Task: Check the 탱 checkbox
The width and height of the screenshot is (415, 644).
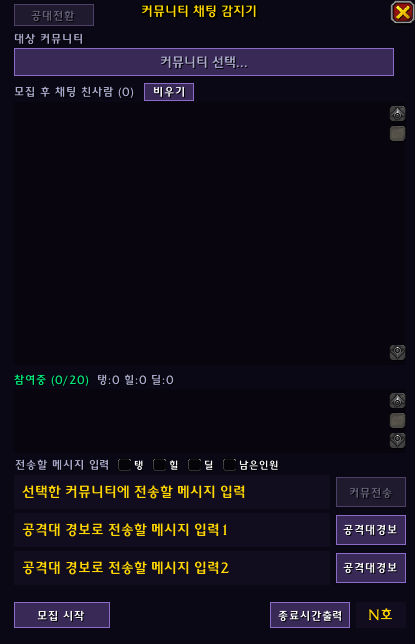Action: click(x=124, y=465)
